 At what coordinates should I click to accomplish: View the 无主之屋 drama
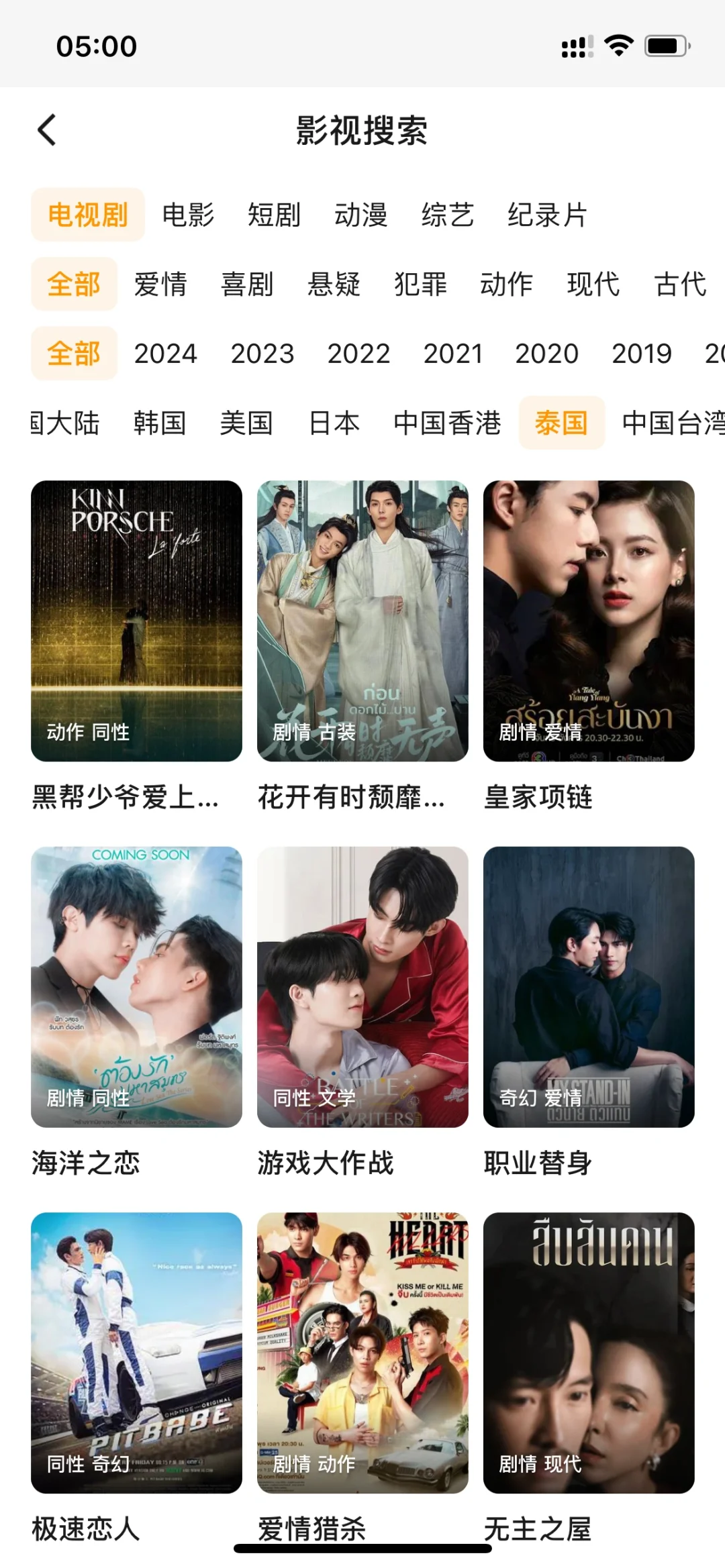(589, 1352)
